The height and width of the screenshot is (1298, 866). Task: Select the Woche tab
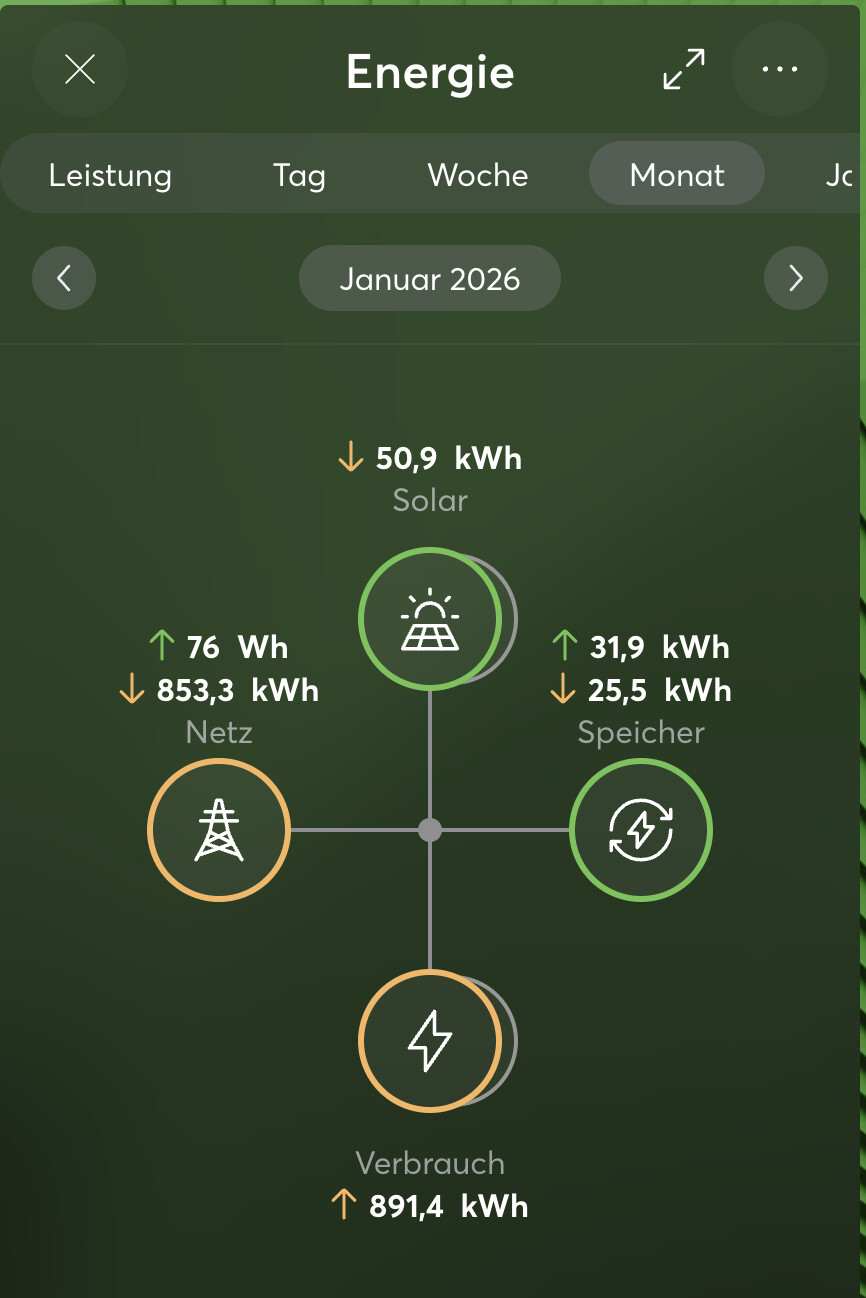(x=478, y=175)
